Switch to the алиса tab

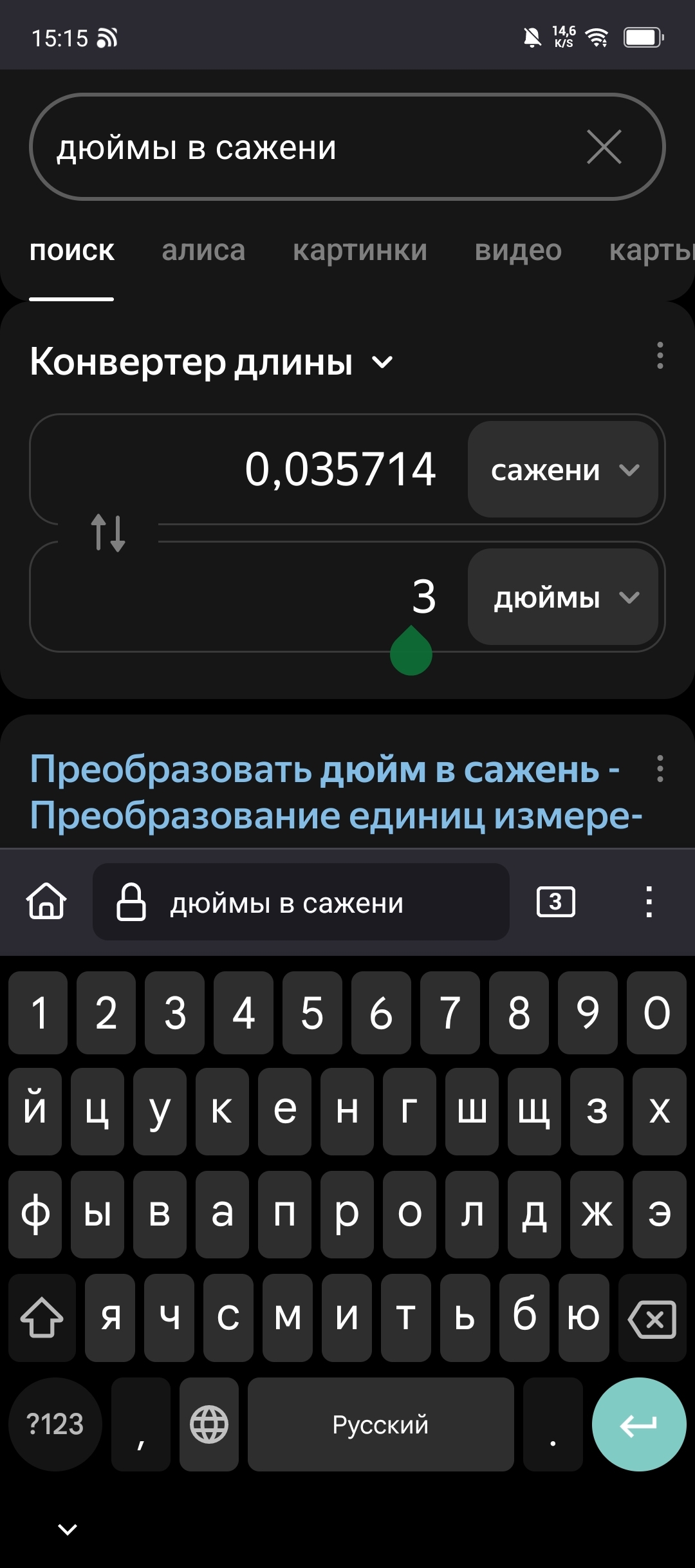coord(203,250)
